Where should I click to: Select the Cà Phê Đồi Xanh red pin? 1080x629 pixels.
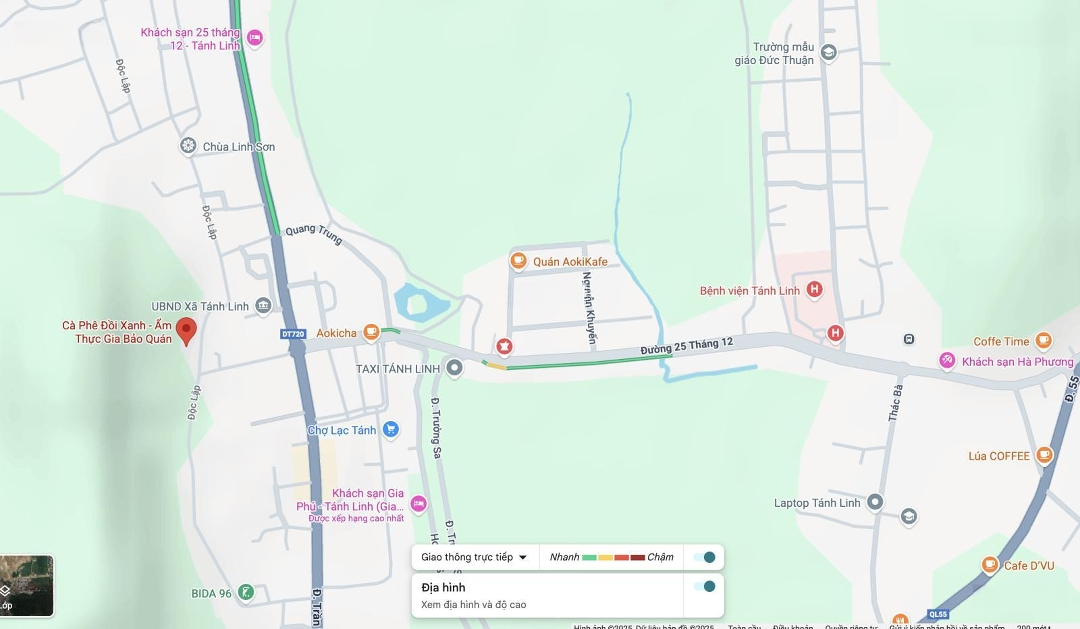pos(186,330)
